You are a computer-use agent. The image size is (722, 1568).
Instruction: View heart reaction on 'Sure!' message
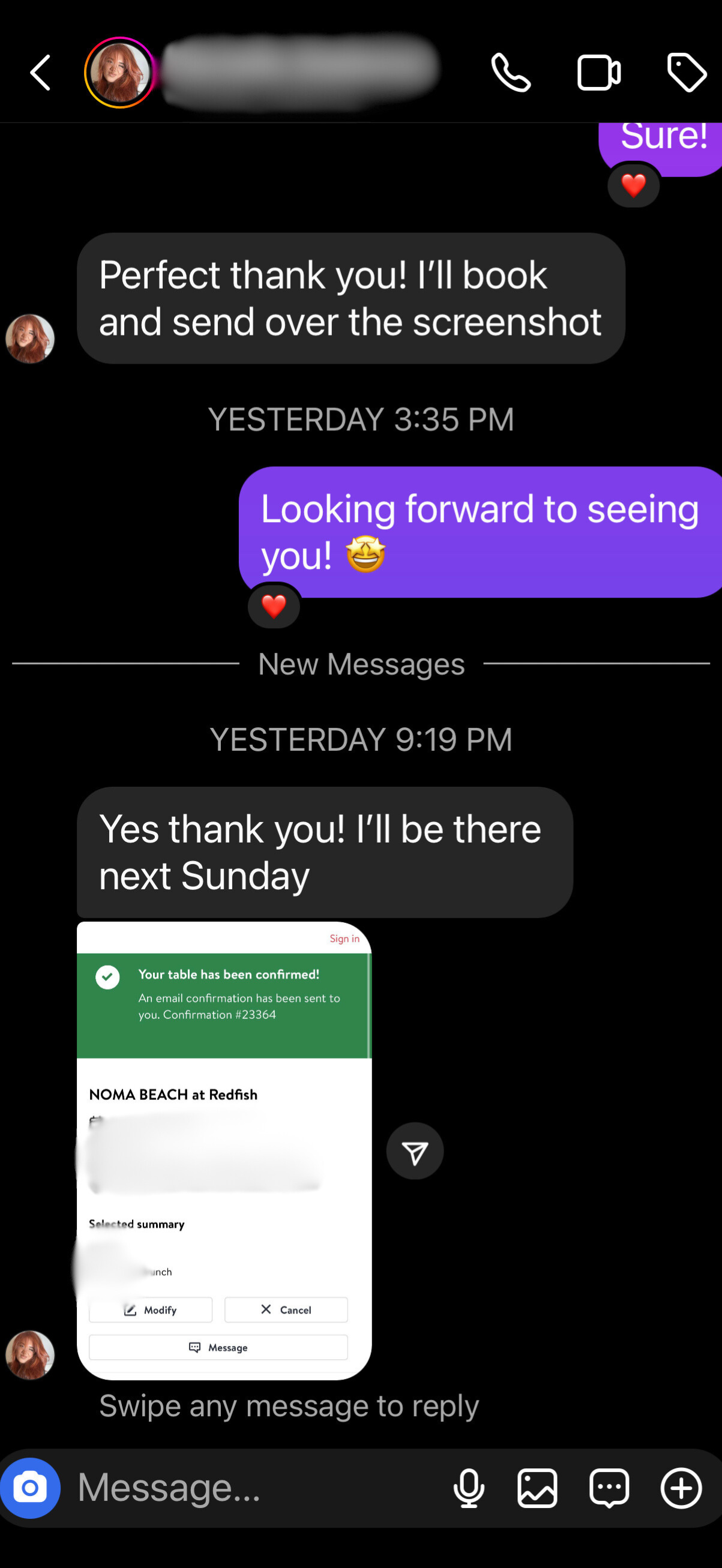[633, 185]
